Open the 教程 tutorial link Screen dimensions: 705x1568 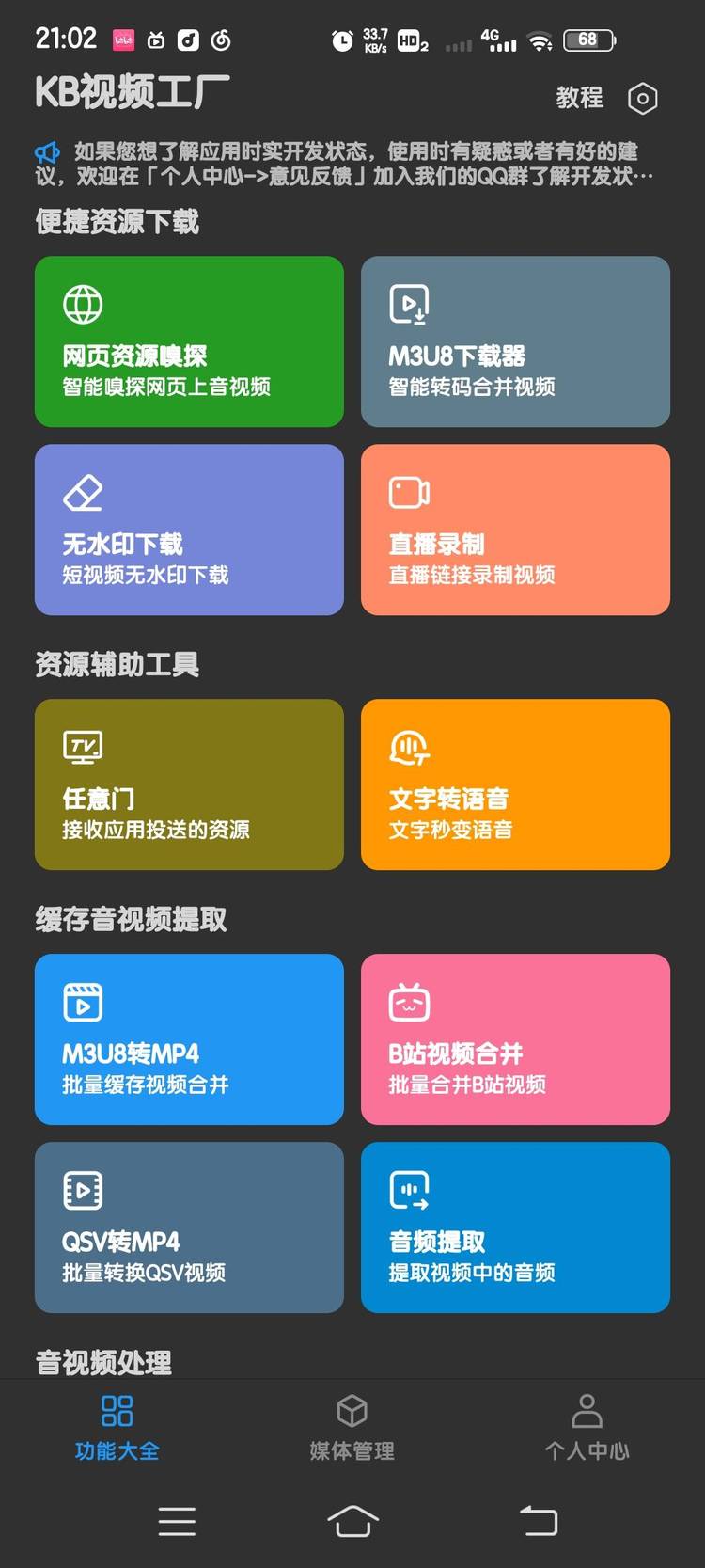579,98
